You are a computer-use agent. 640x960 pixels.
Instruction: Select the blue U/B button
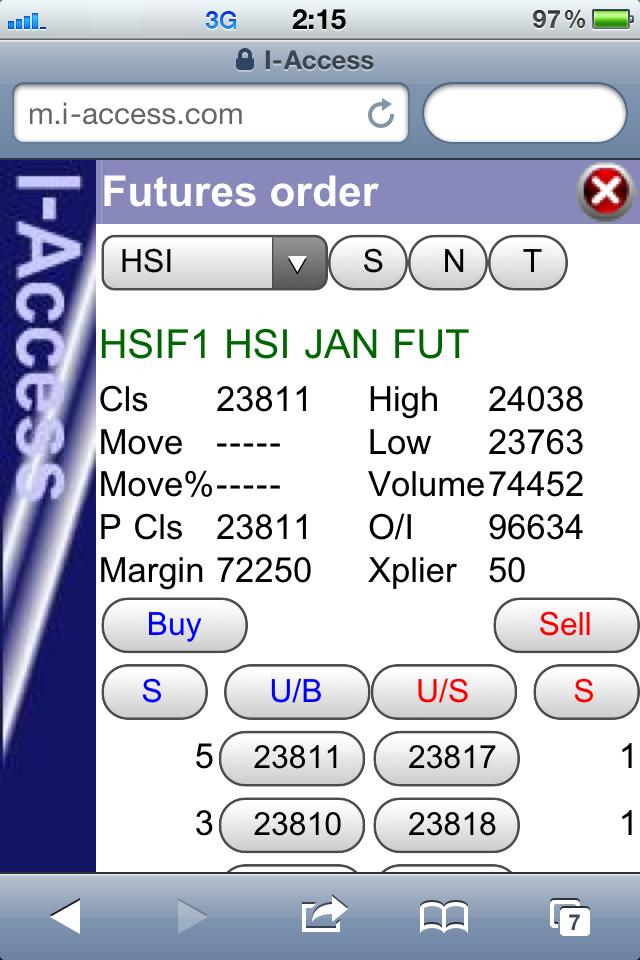pos(296,692)
